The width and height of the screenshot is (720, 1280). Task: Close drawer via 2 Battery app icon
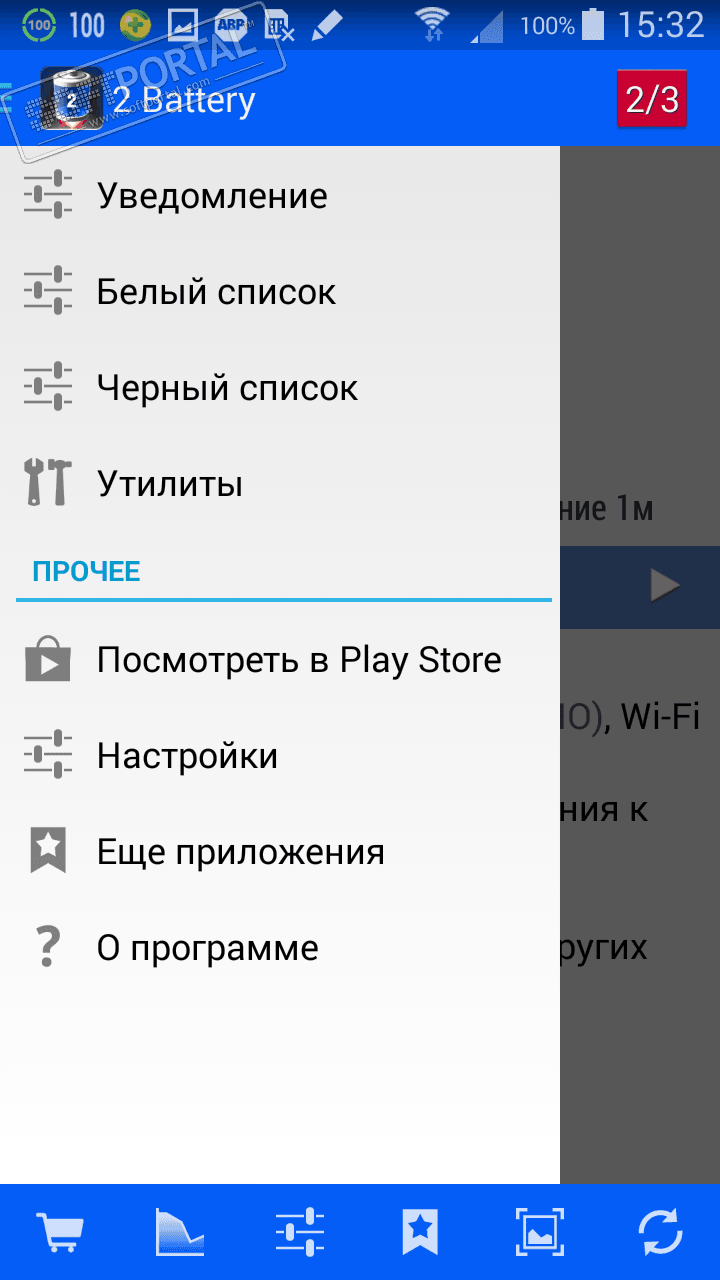70,99
